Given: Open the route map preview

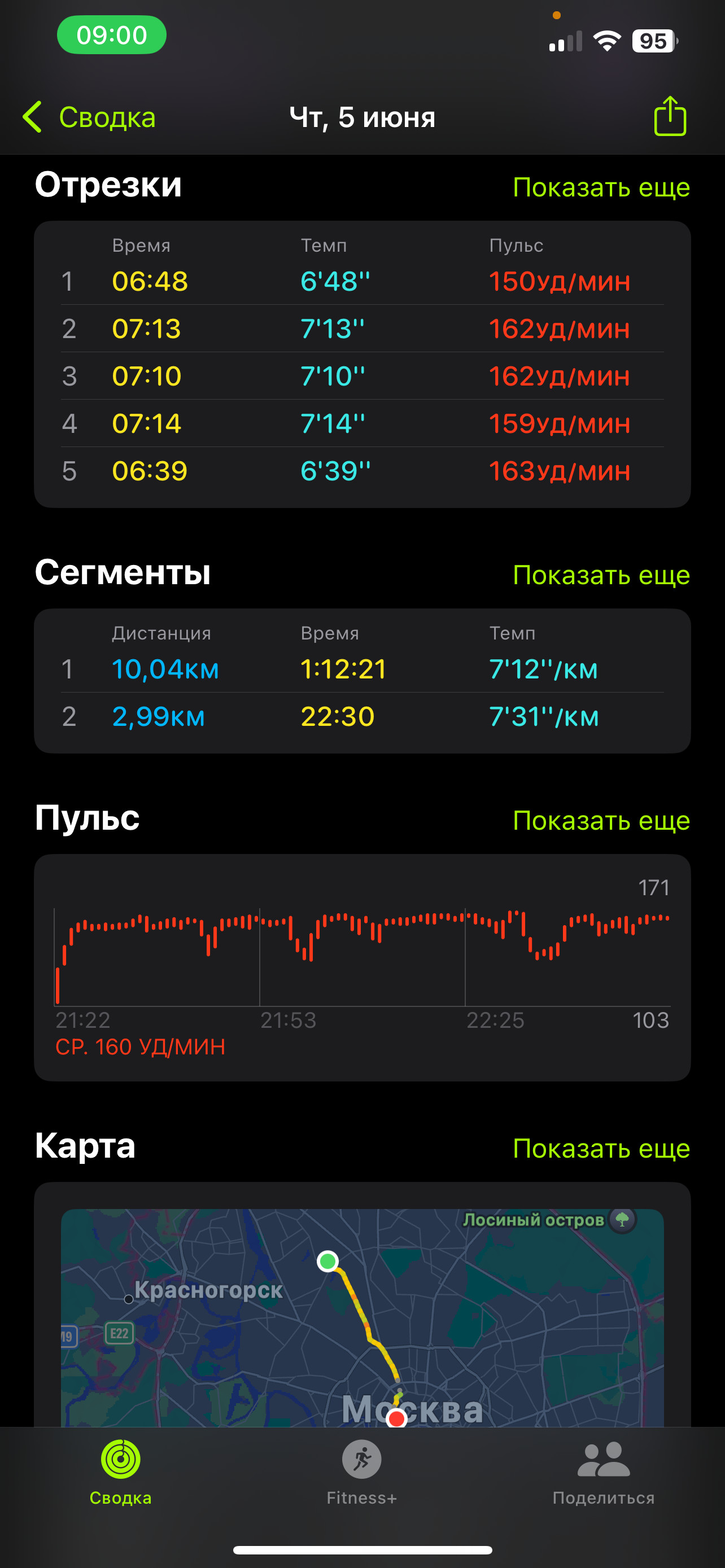Looking at the screenshot, I should [x=362, y=1317].
